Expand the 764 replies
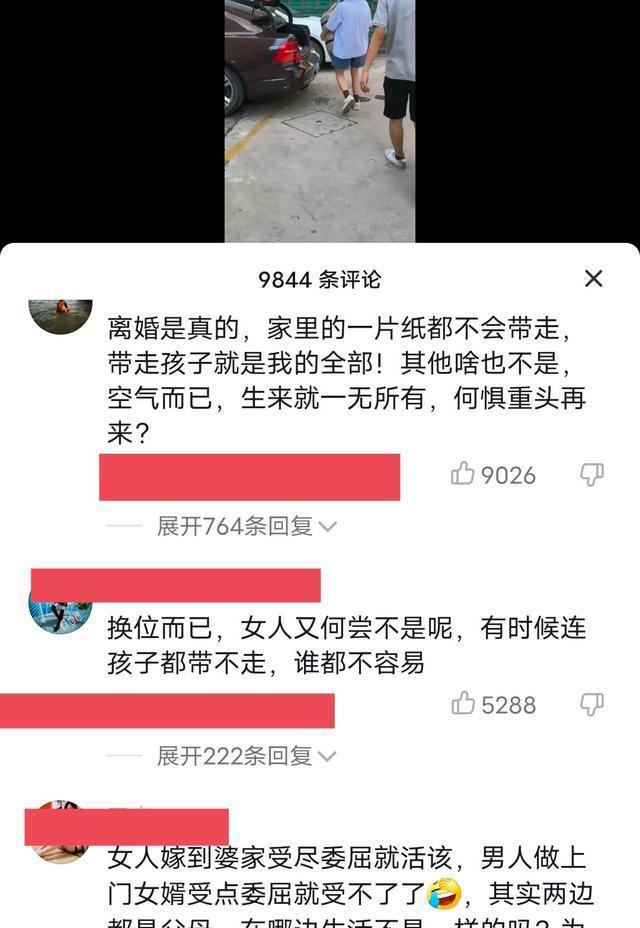Viewport: 640px width, 928px height. coord(246,526)
